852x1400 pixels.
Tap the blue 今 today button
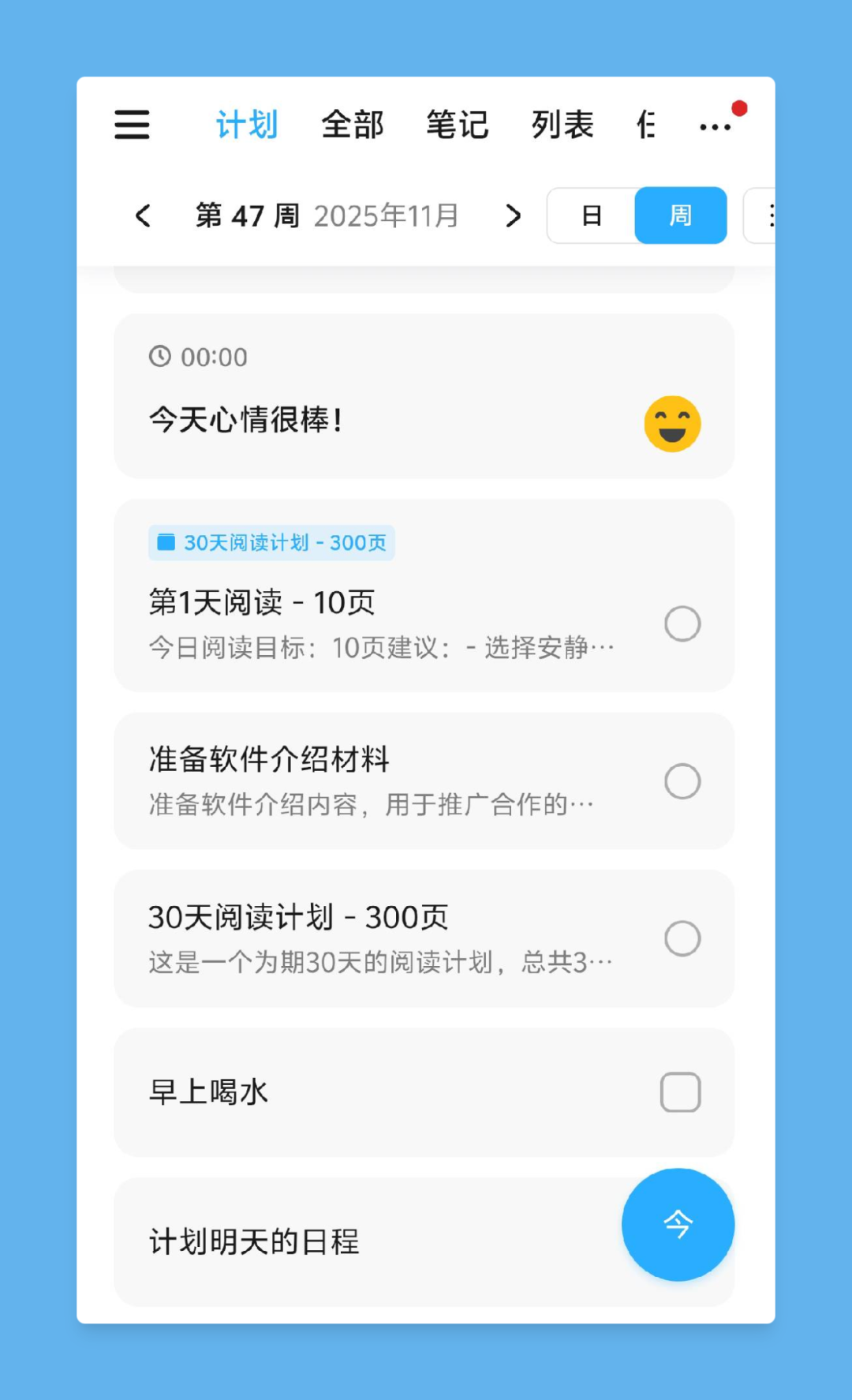677,1225
